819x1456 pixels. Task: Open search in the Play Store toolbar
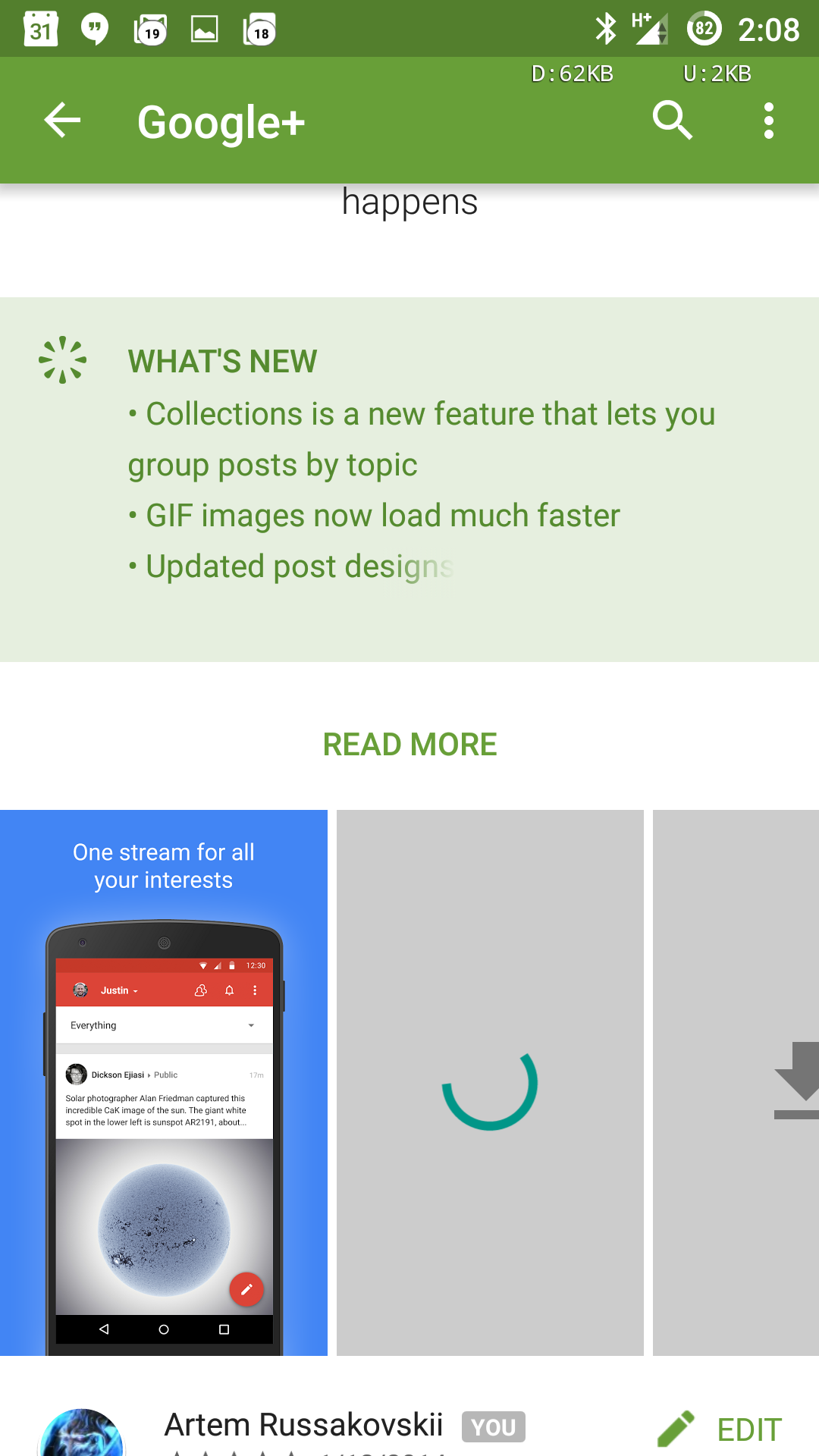673,121
